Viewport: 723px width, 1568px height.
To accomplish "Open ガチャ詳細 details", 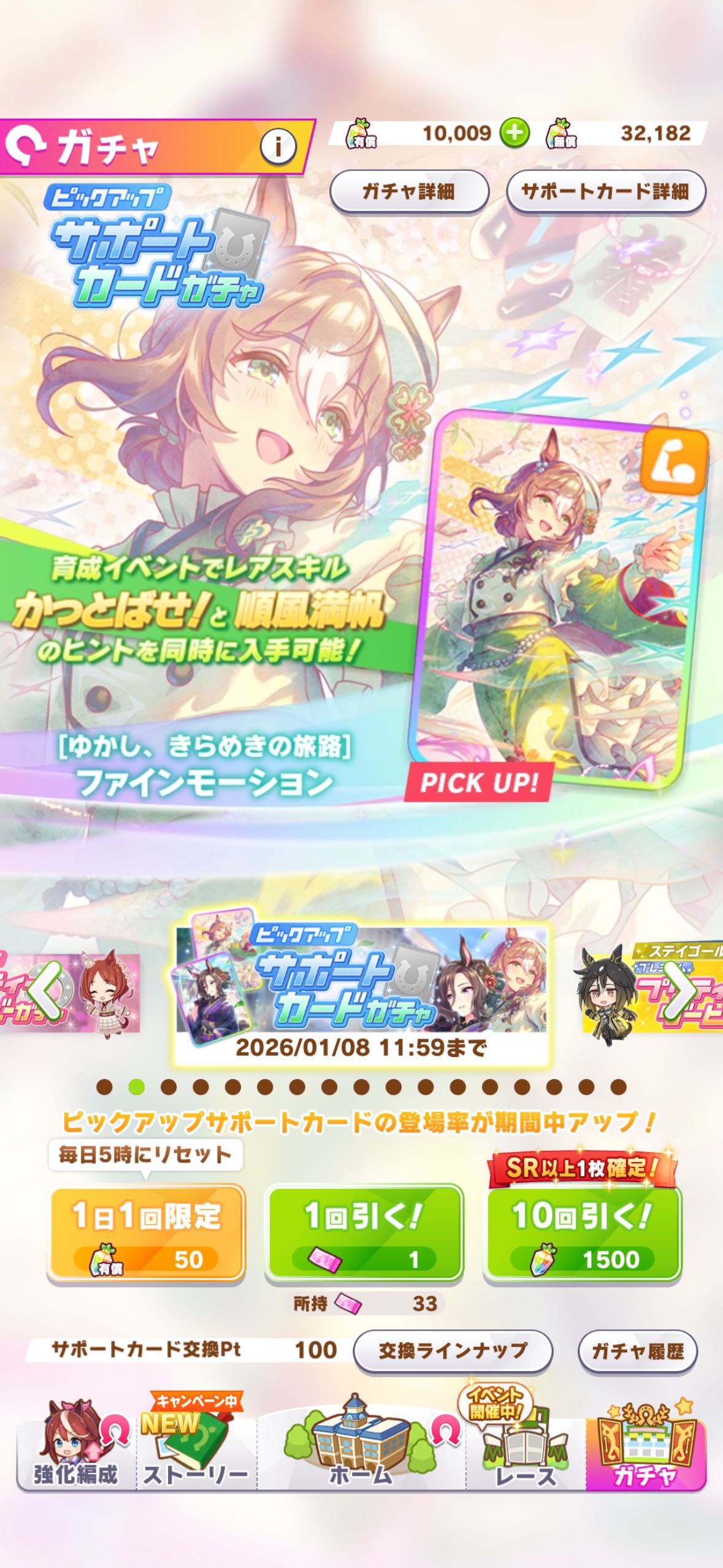I will tap(408, 192).
